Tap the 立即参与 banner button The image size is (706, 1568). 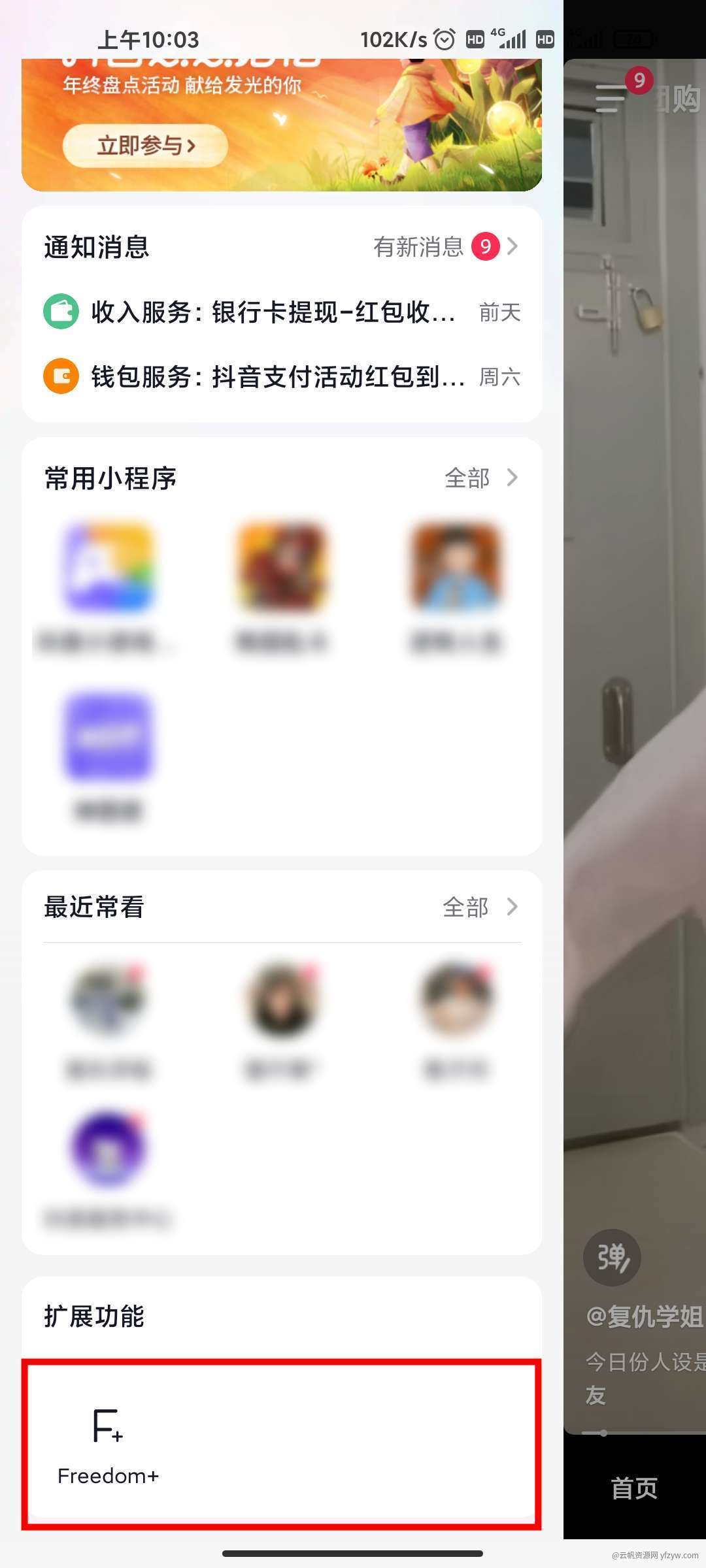point(145,145)
